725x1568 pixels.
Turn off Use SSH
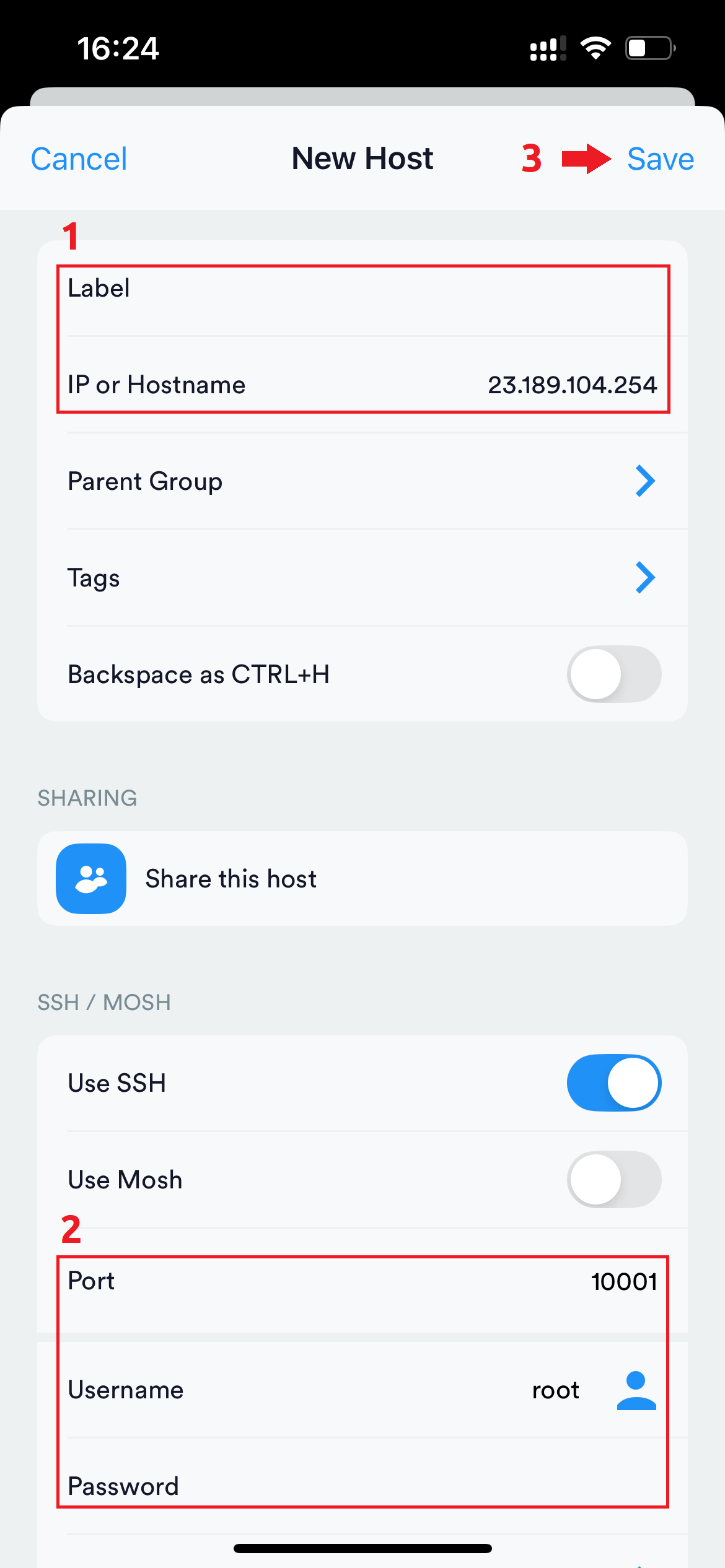(613, 1083)
